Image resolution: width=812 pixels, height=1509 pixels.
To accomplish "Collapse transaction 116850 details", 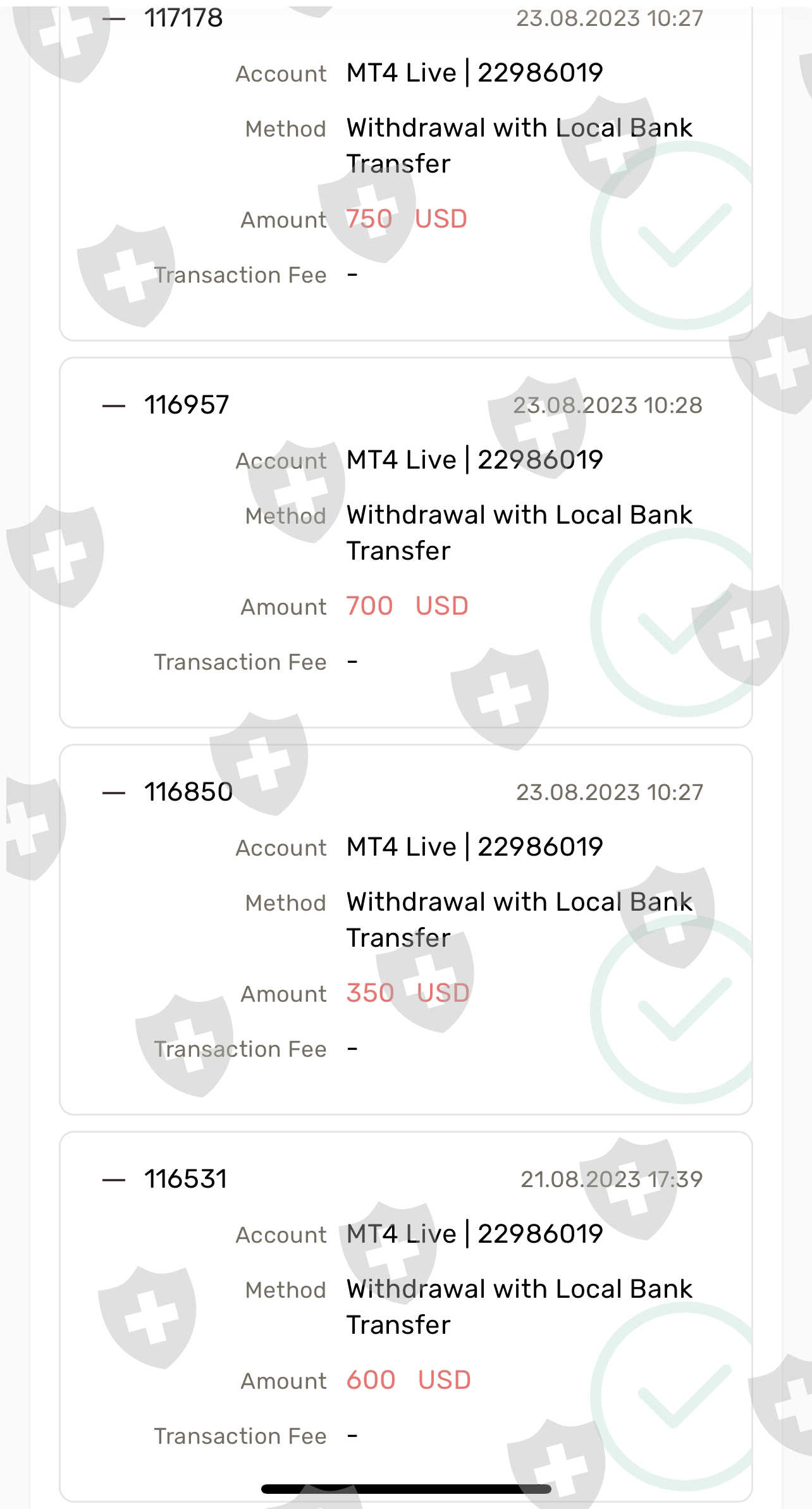I will (x=114, y=793).
